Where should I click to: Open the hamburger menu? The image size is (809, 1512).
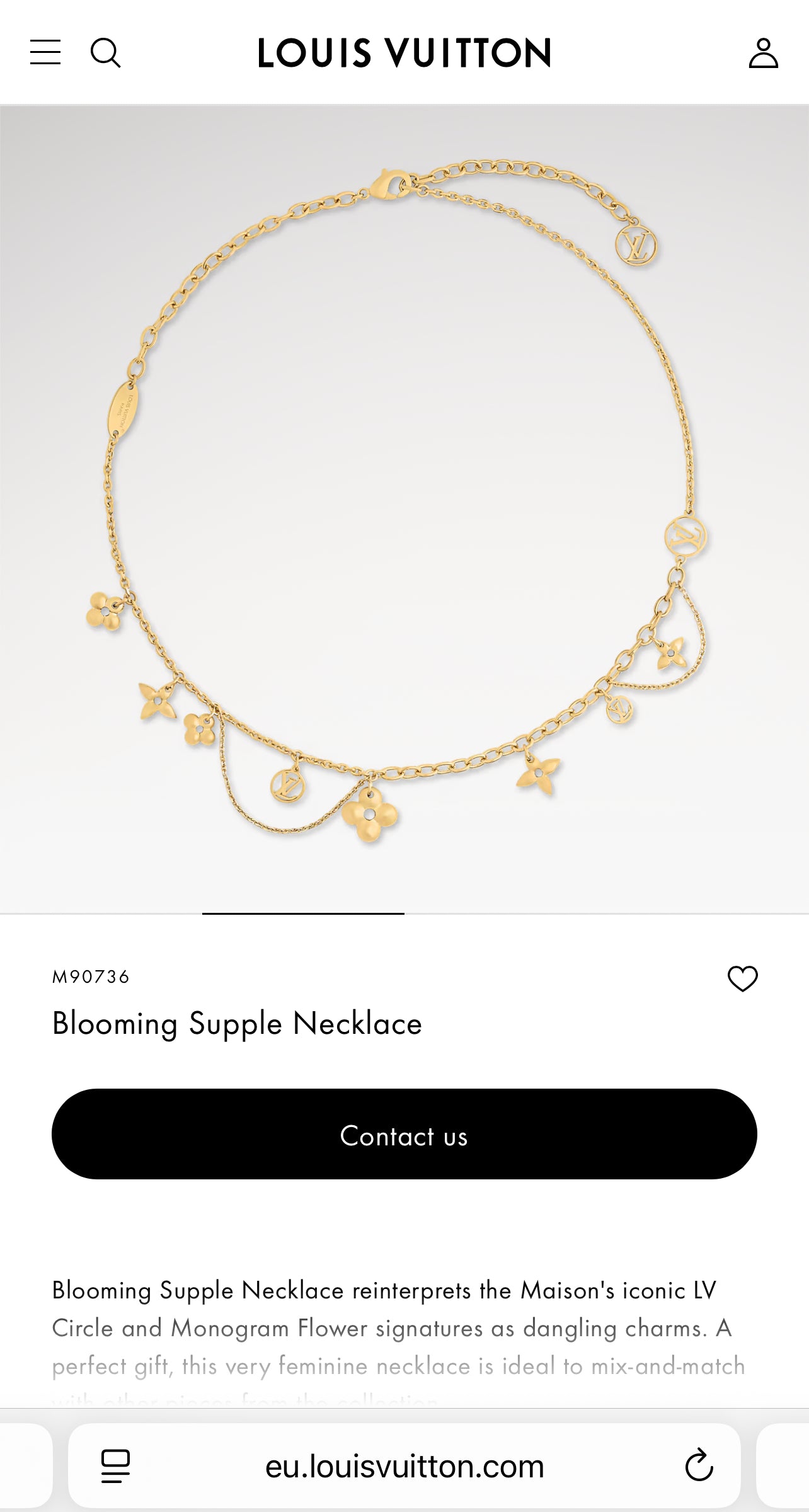coord(45,52)
